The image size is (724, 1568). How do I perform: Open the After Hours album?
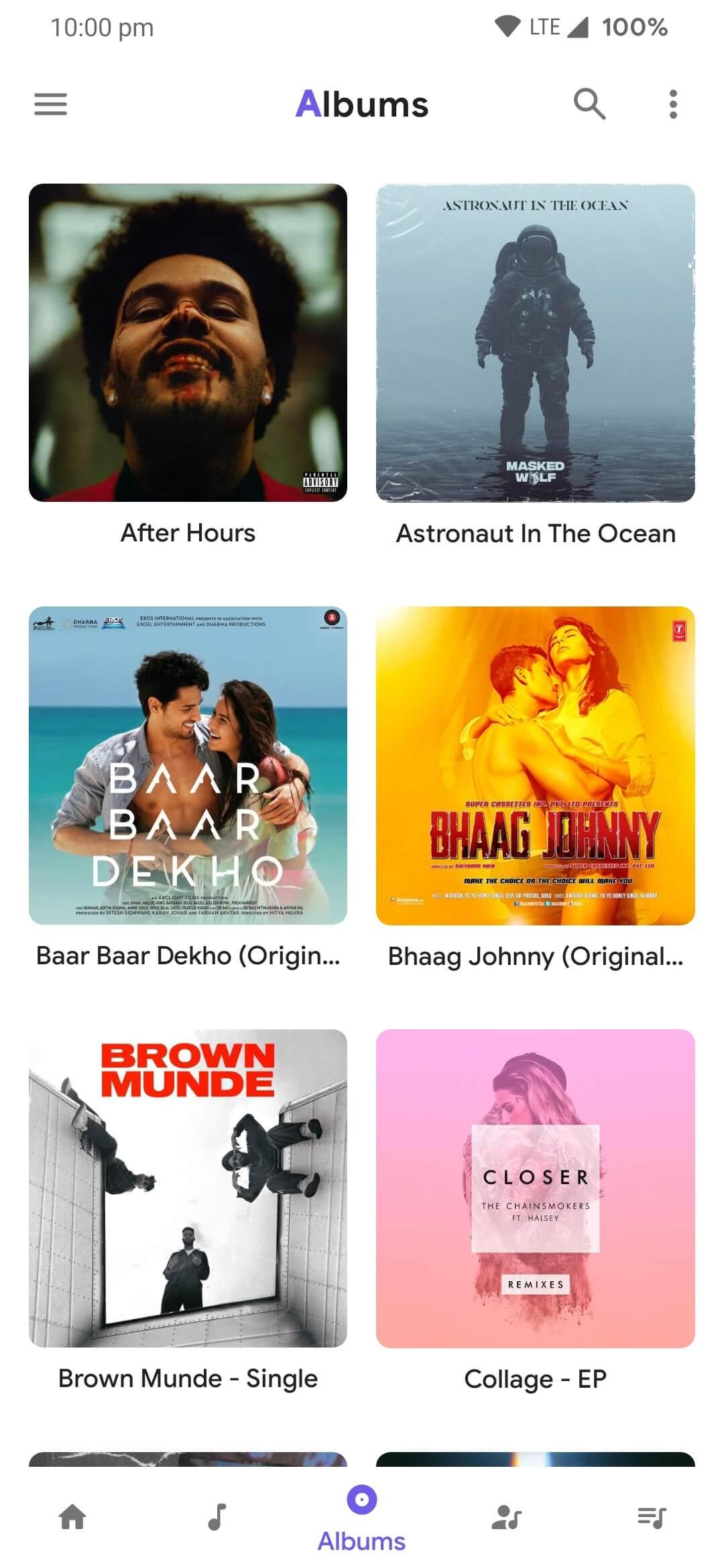188,343
